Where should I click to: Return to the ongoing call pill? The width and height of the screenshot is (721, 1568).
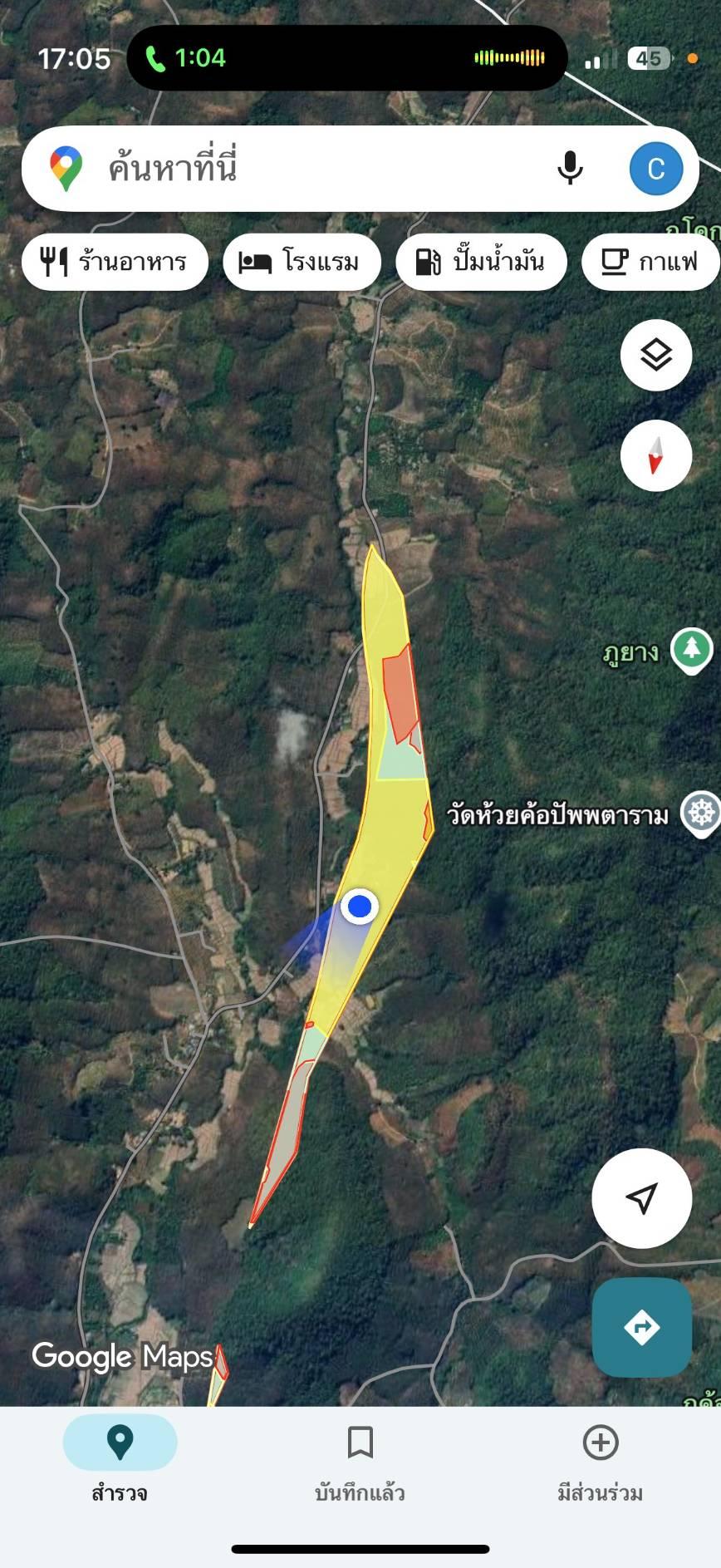[346, 58]
